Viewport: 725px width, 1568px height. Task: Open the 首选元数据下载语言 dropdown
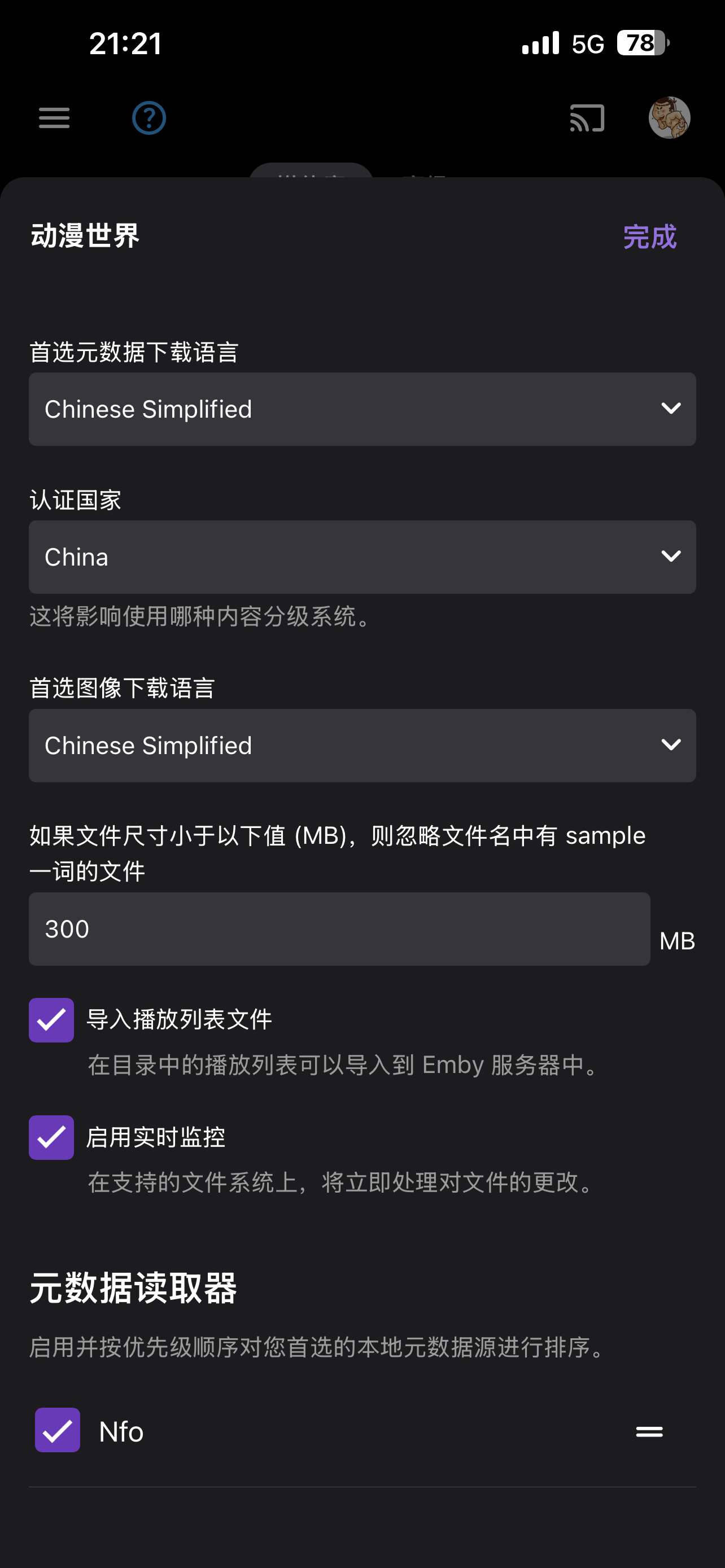362,409
